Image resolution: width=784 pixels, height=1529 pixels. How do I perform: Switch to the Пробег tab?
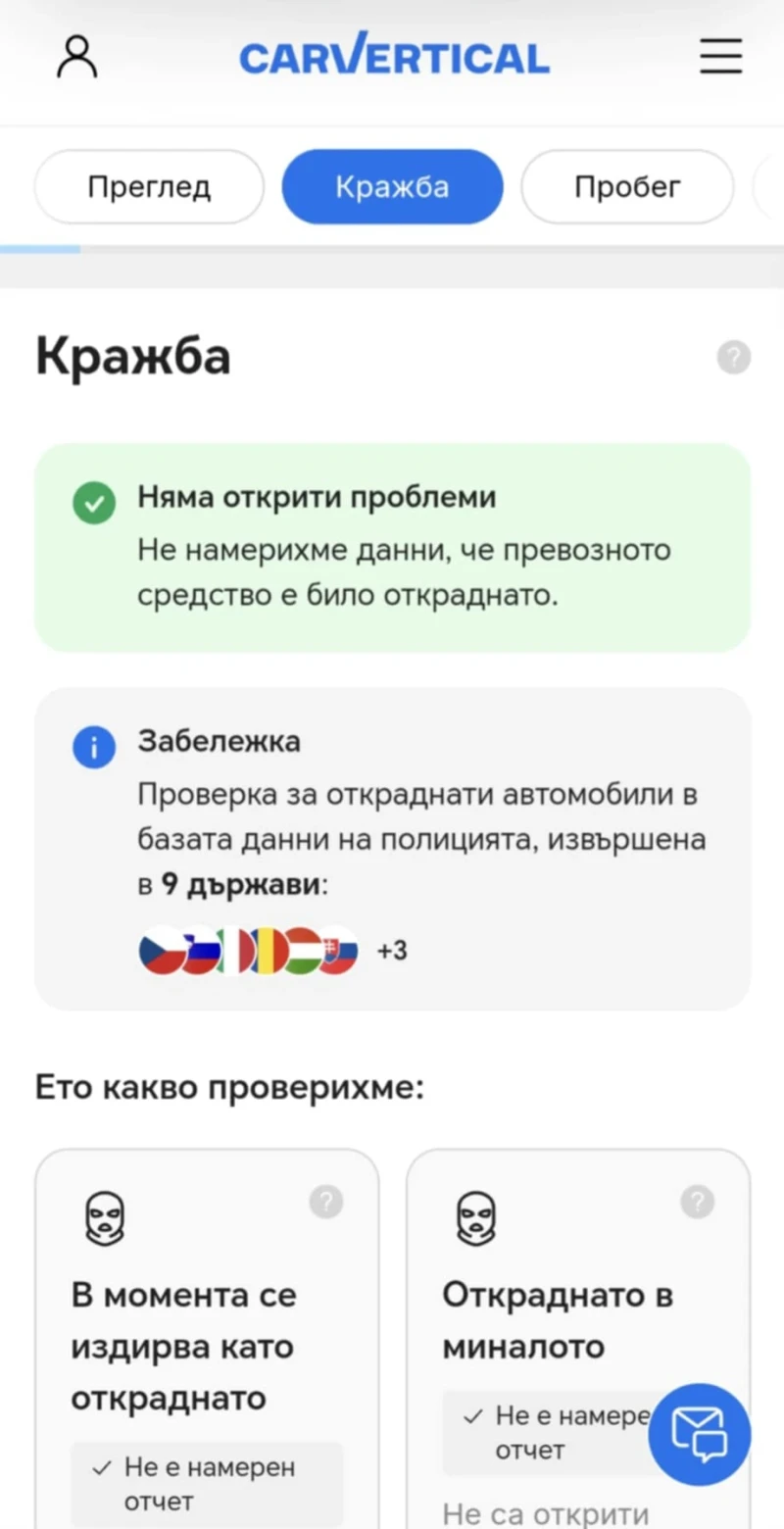627,187
